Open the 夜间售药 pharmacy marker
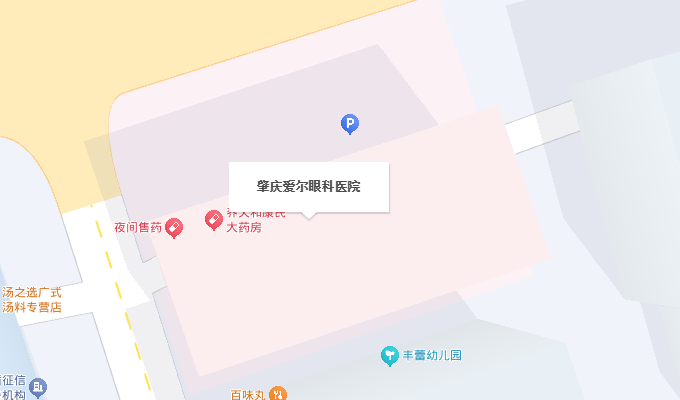 174,228
